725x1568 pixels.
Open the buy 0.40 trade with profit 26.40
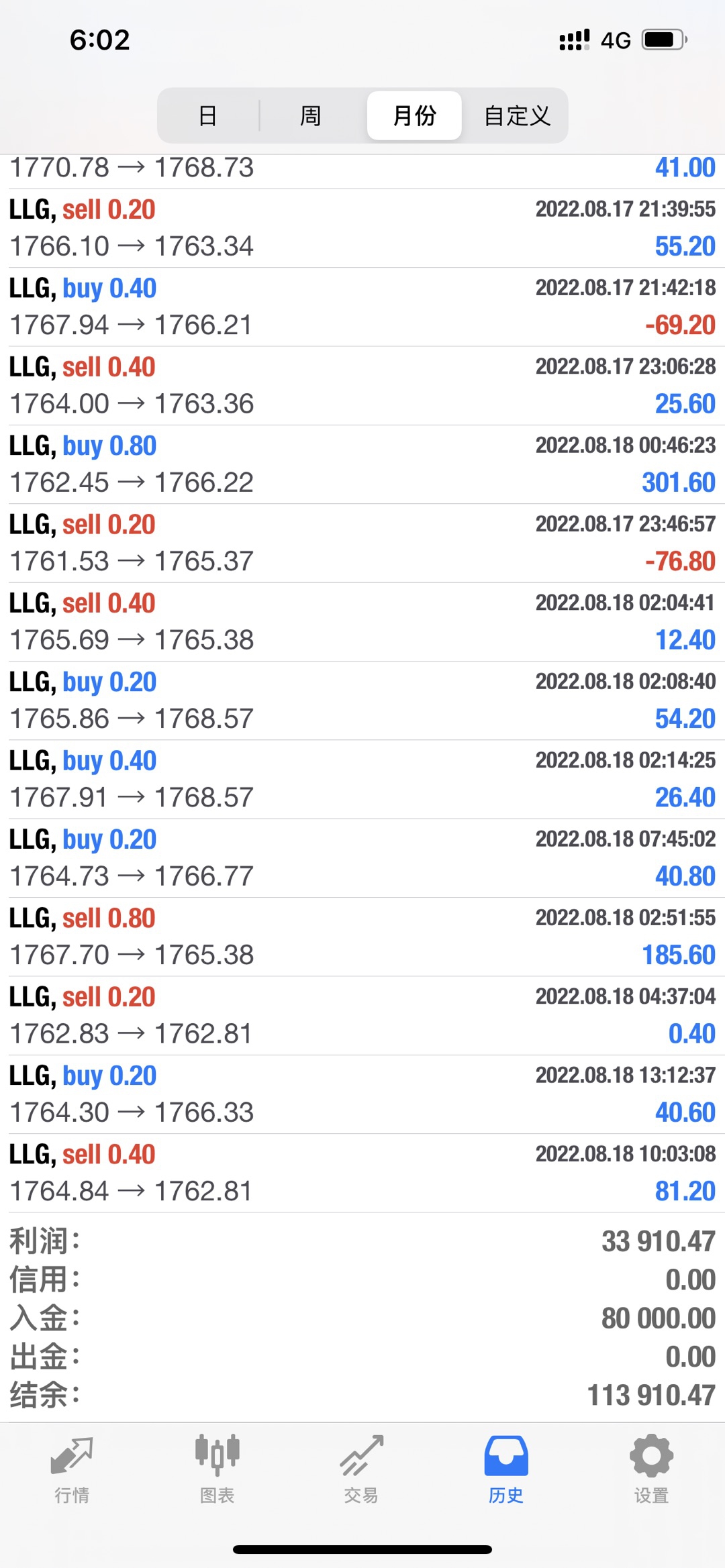click(362, 779)
